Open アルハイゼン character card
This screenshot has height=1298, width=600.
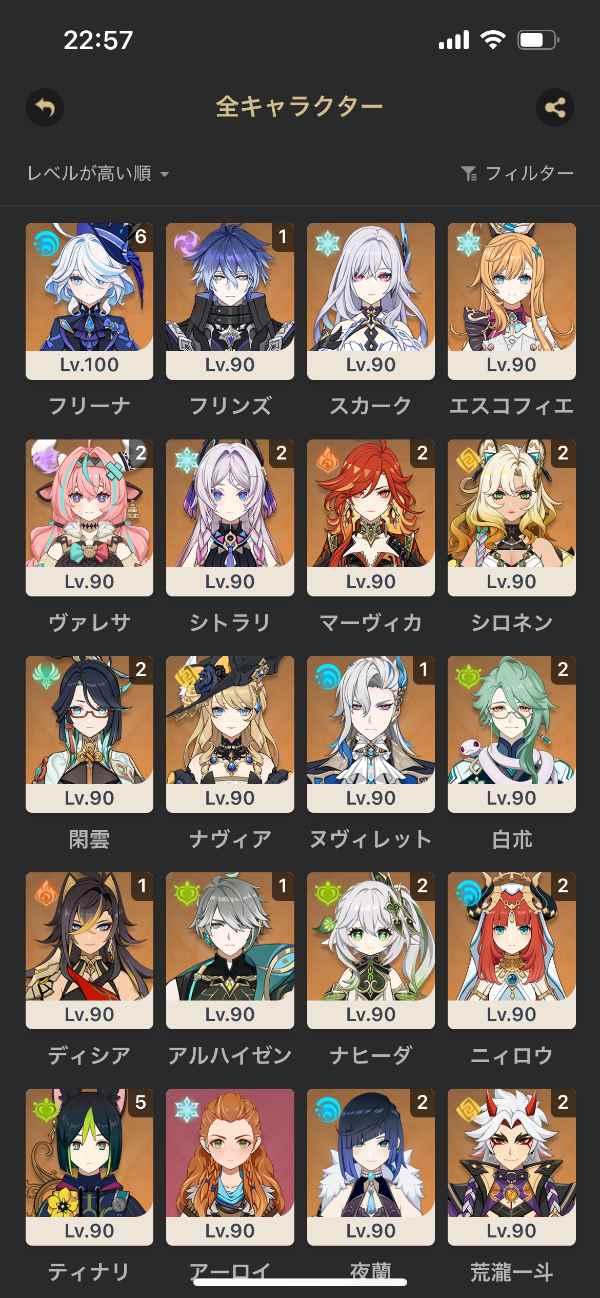(230, 950)
